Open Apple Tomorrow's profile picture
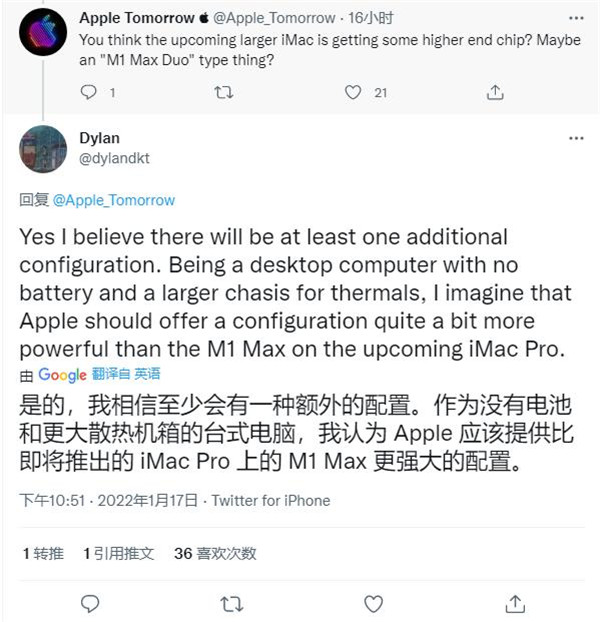This screenshot has height=622, width=600. 43,32
